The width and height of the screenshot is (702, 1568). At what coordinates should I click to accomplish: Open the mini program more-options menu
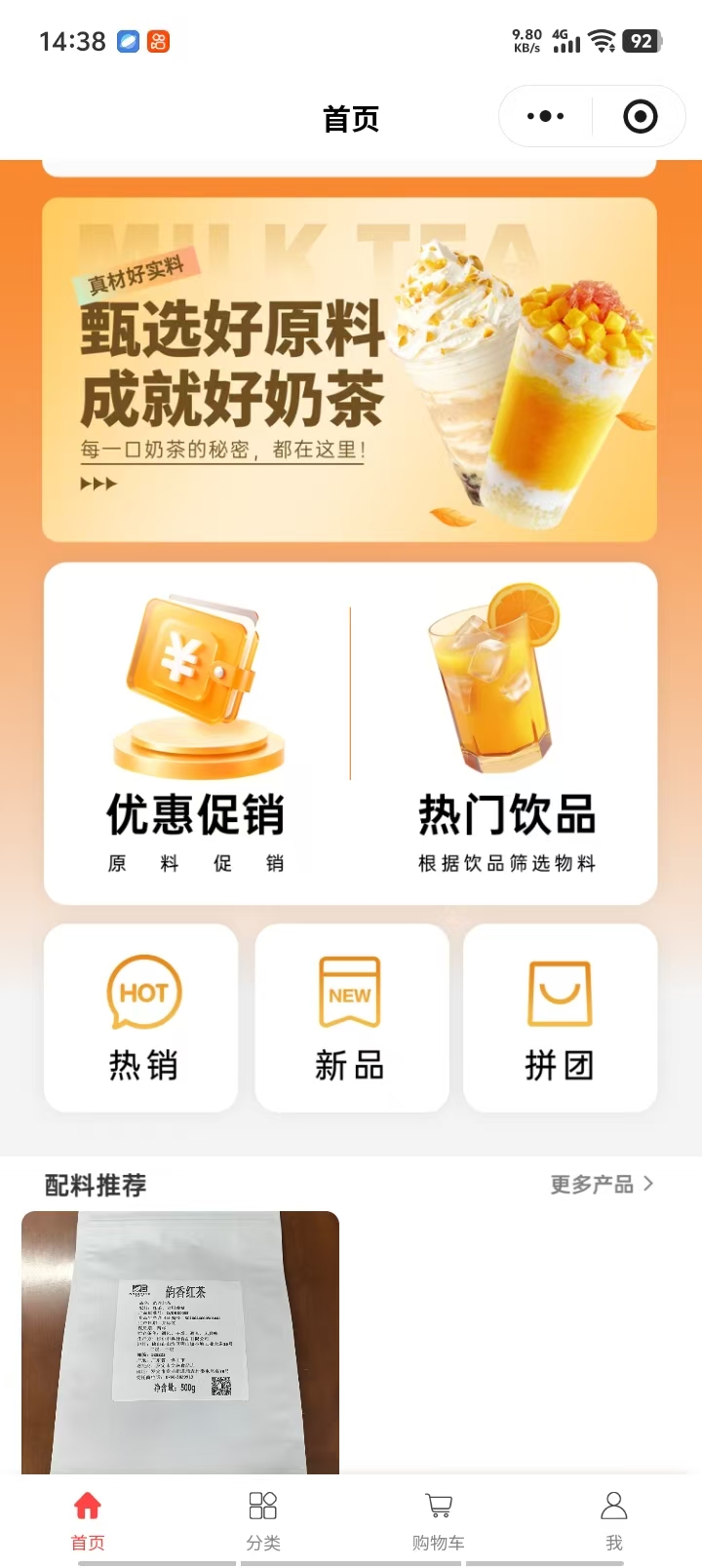point(545,117)
